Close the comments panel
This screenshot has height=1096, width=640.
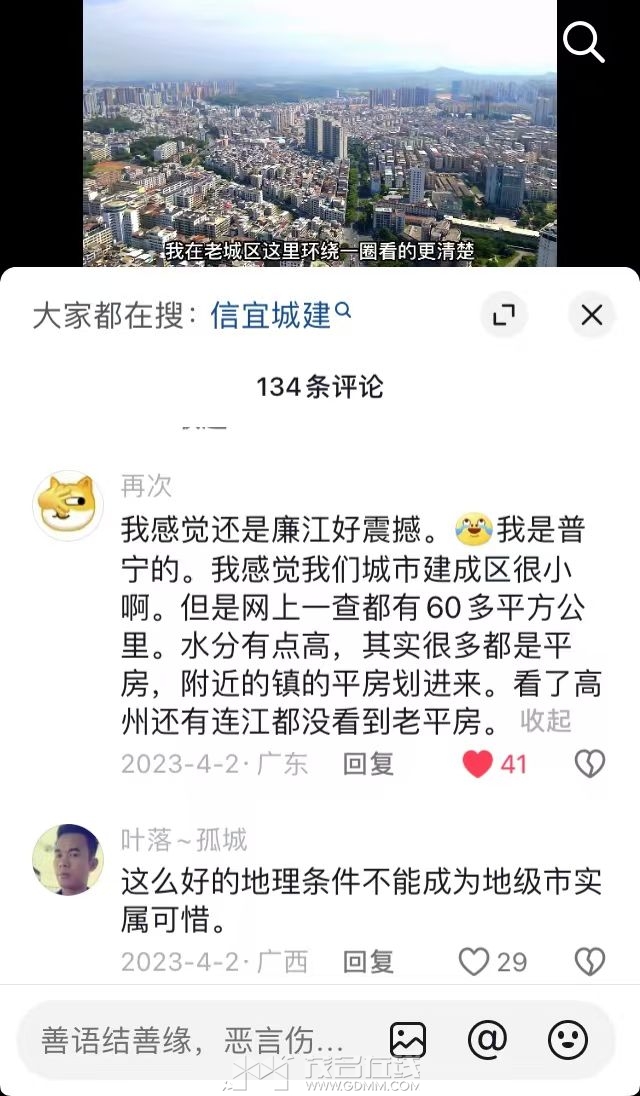click(x=591, y=315)
